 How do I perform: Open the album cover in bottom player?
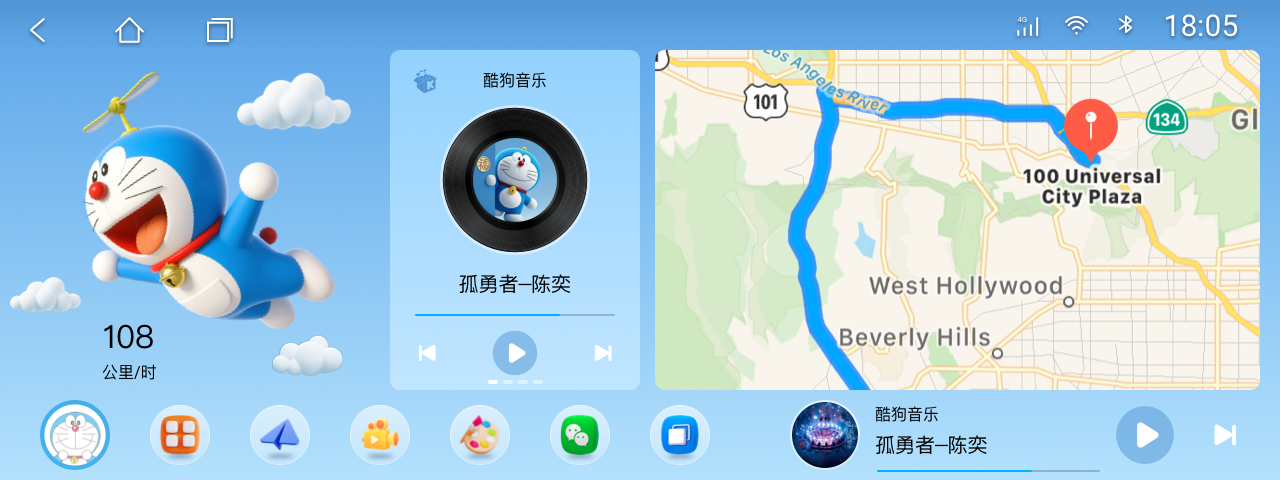click(x=825, y=435)
